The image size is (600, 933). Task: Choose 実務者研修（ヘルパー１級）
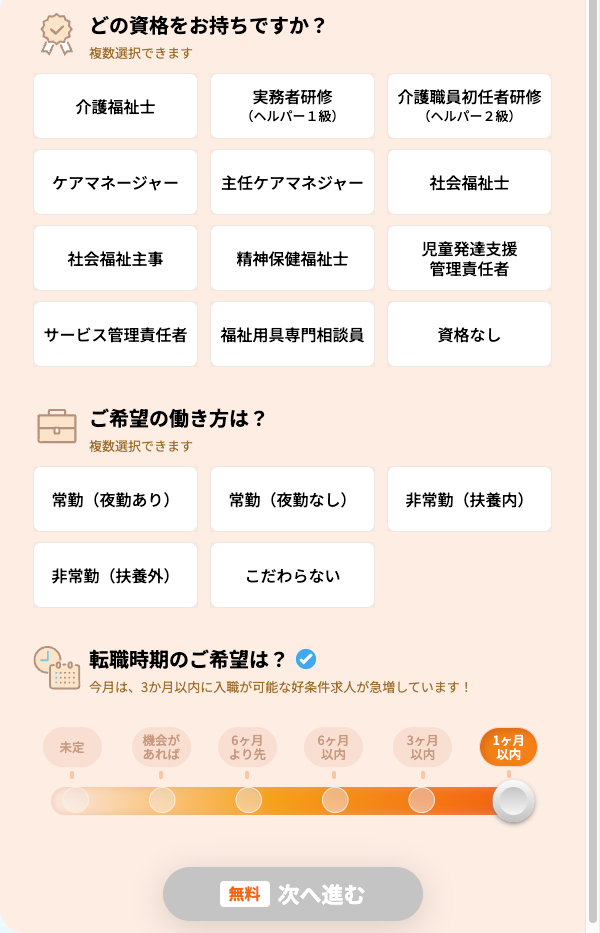(292, 106)
